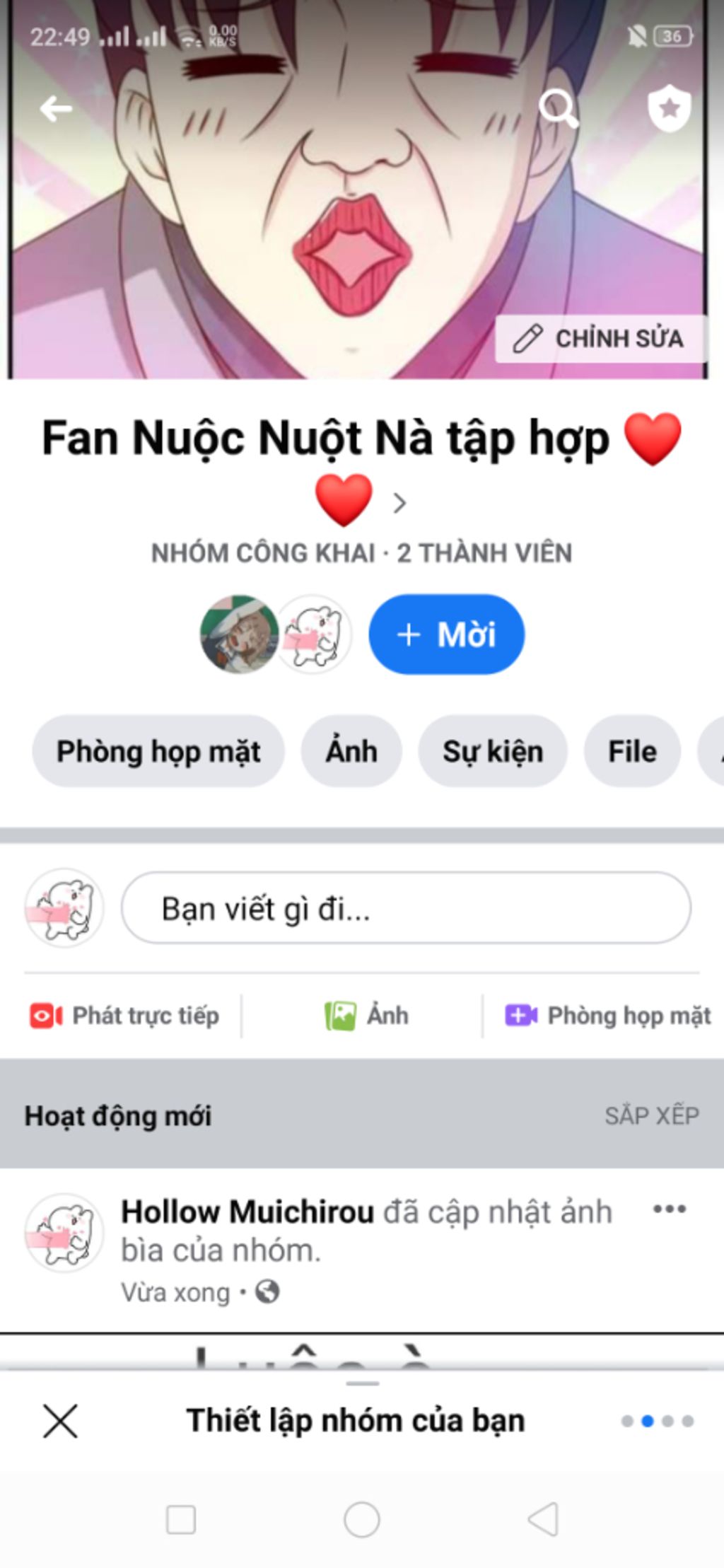Open group info via the name chevron
724x1568 pixels.
coord(399,503)
